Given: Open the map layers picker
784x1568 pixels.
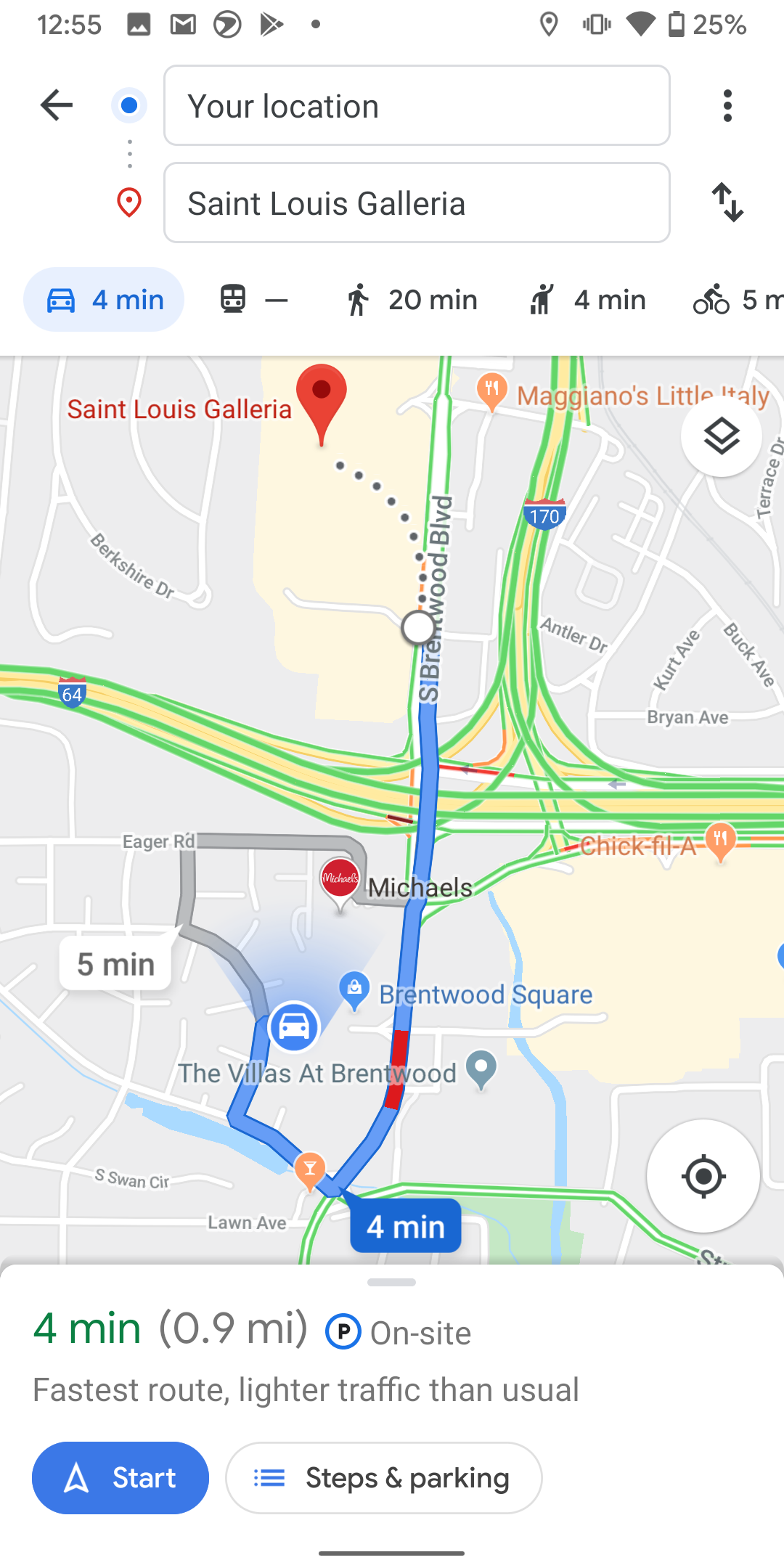Looking at the screenshot, I should 721,436.
